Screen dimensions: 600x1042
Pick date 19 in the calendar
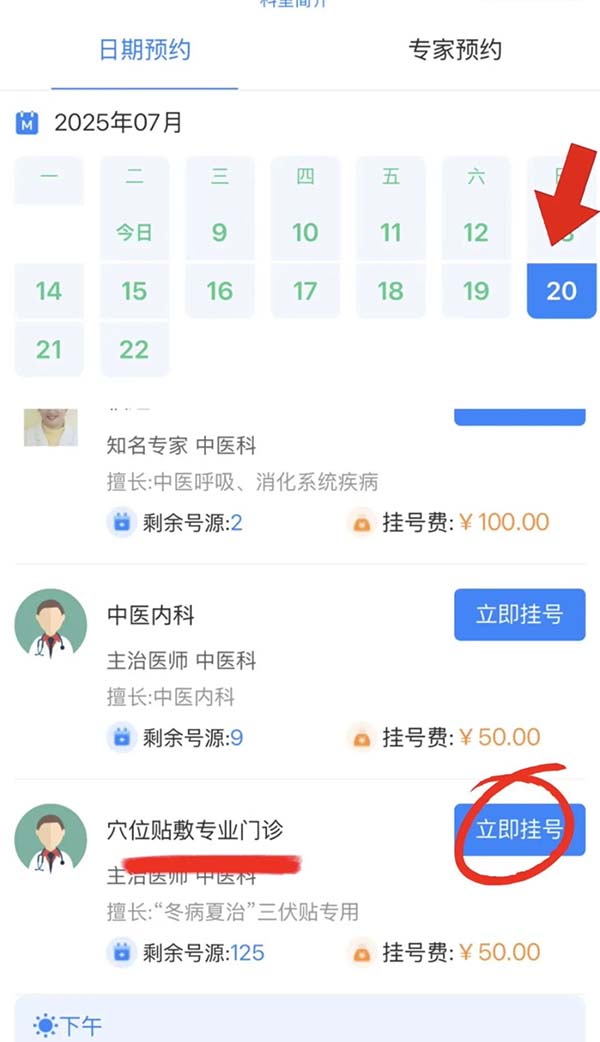[476, 291]
